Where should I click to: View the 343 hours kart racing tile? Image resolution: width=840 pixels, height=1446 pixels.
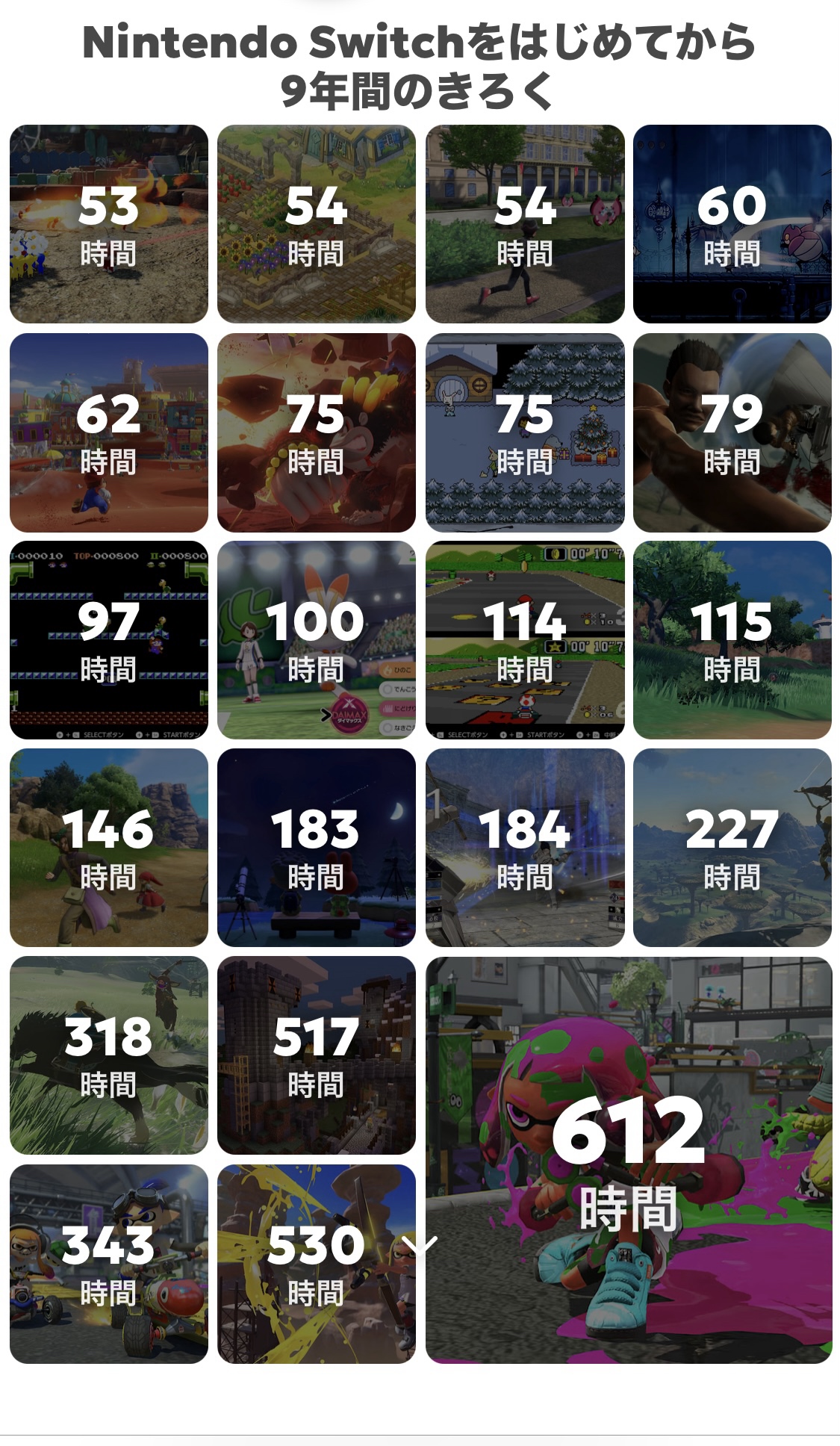[x=108, y=1264]
